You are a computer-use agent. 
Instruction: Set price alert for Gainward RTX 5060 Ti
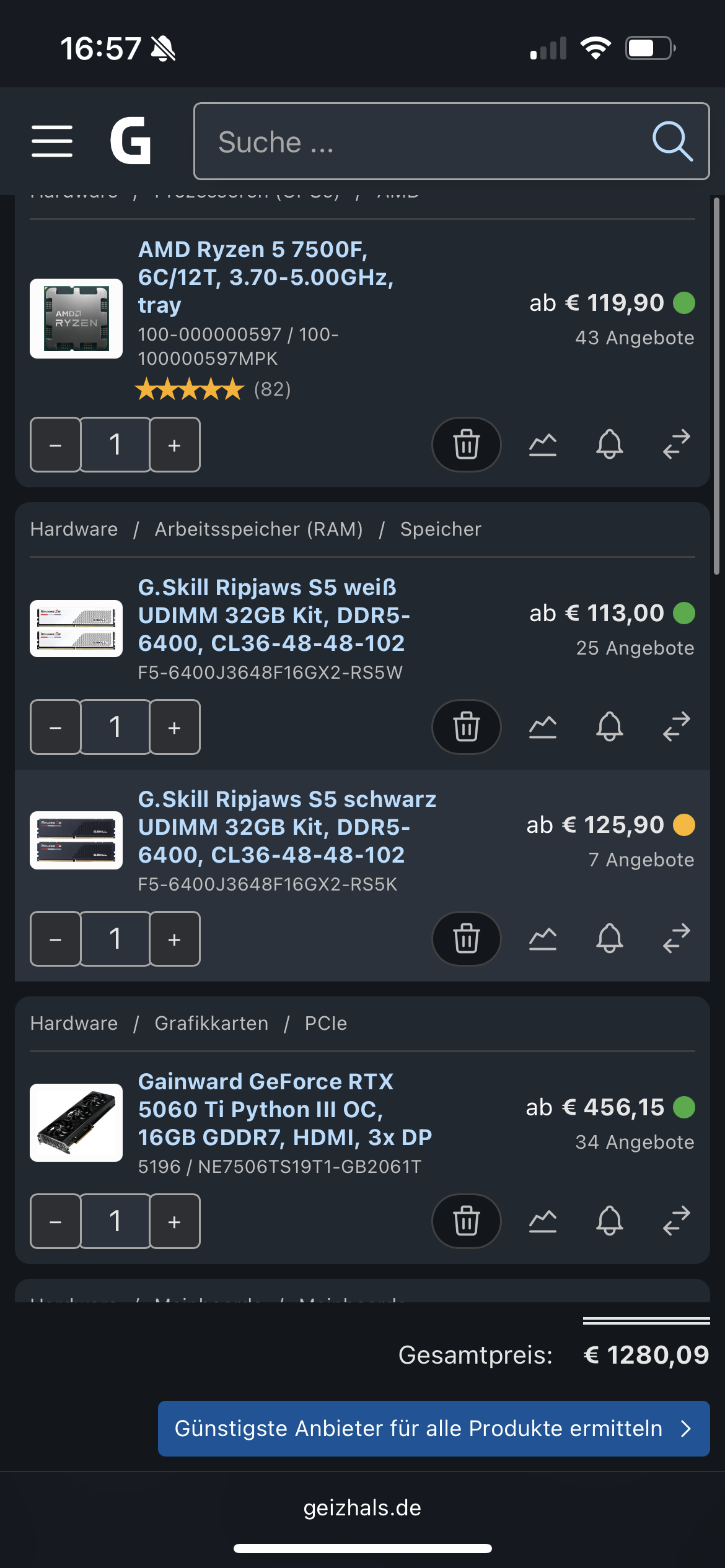pyautogui.click(x=610, y=1221)
